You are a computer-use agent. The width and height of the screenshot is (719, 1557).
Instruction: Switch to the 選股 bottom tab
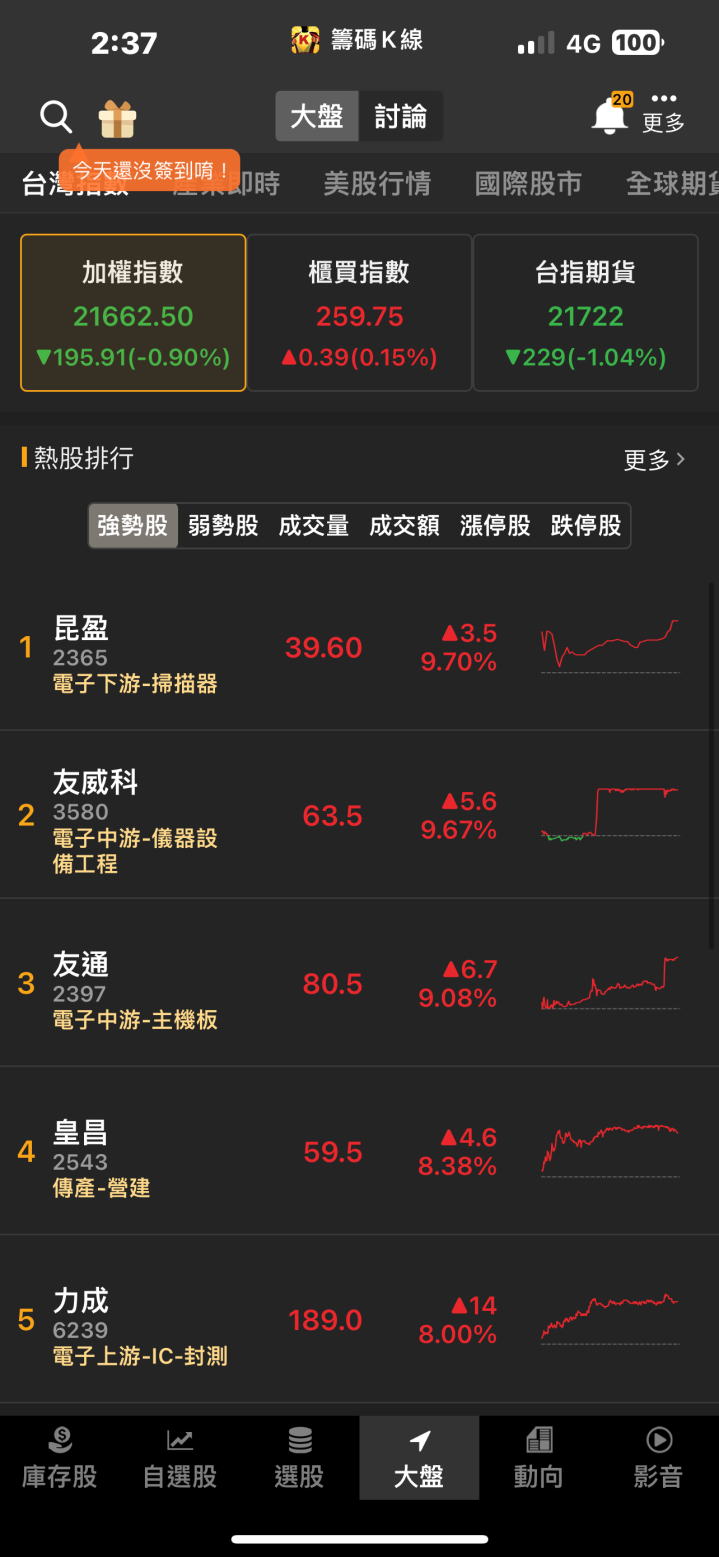click(299, 1458)
